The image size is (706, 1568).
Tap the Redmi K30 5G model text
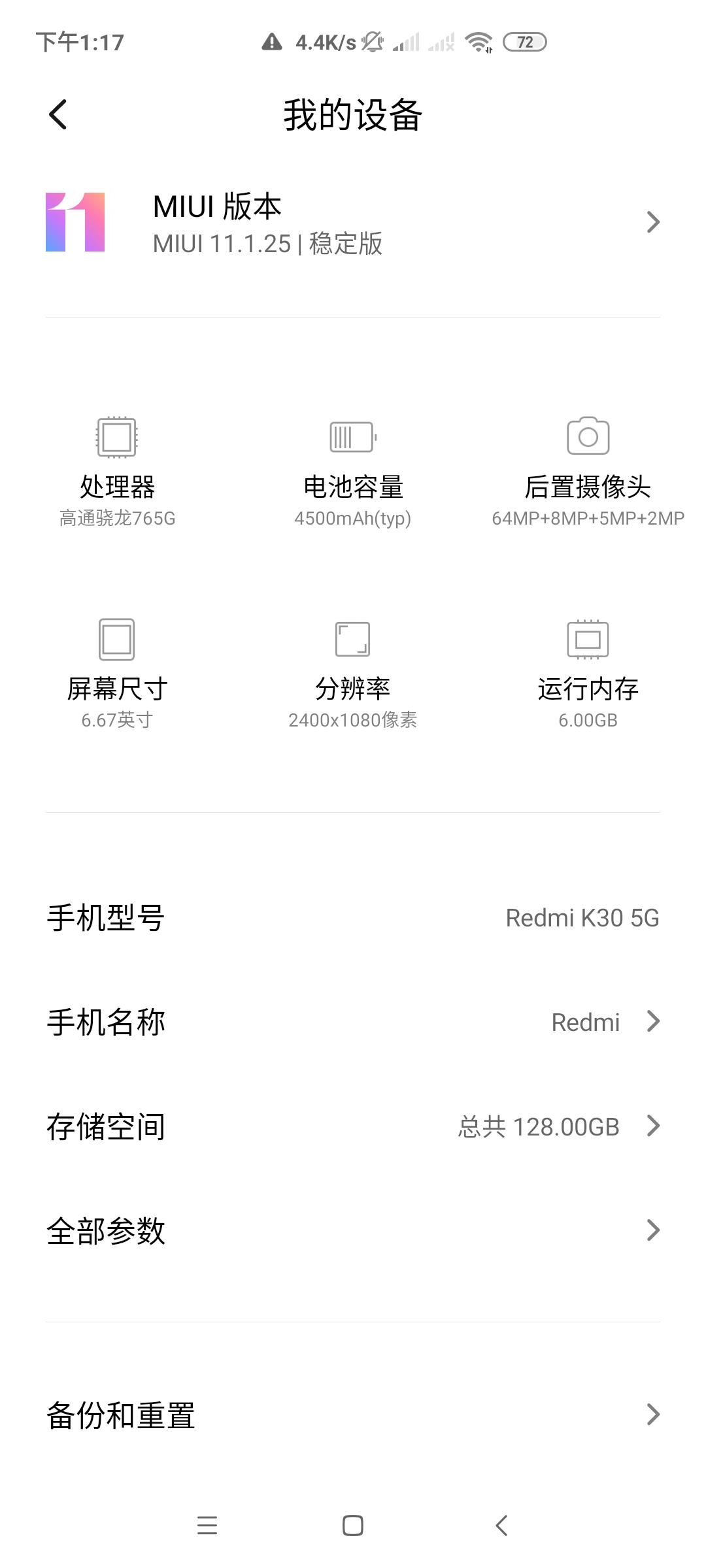[x=584, y=918]
